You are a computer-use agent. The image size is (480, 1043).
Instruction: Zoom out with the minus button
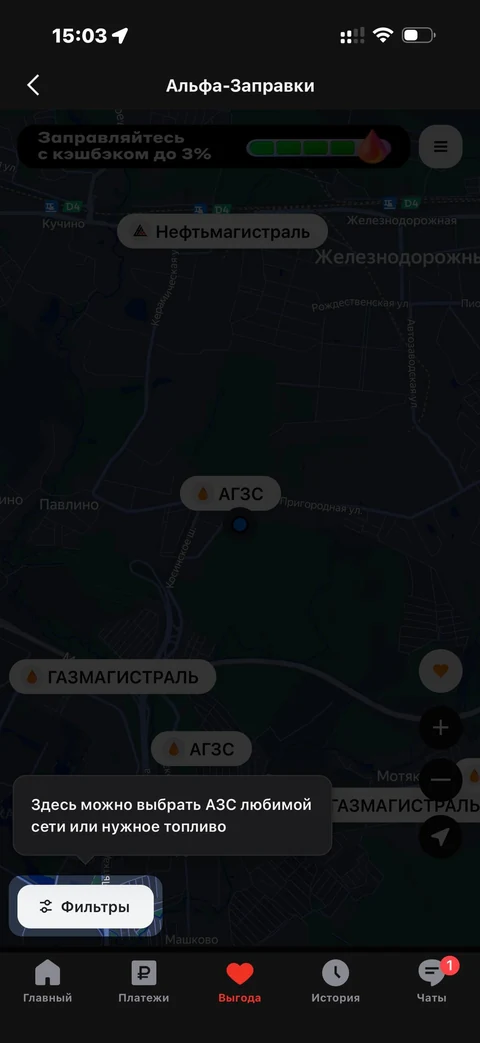(x=440, y=780)
